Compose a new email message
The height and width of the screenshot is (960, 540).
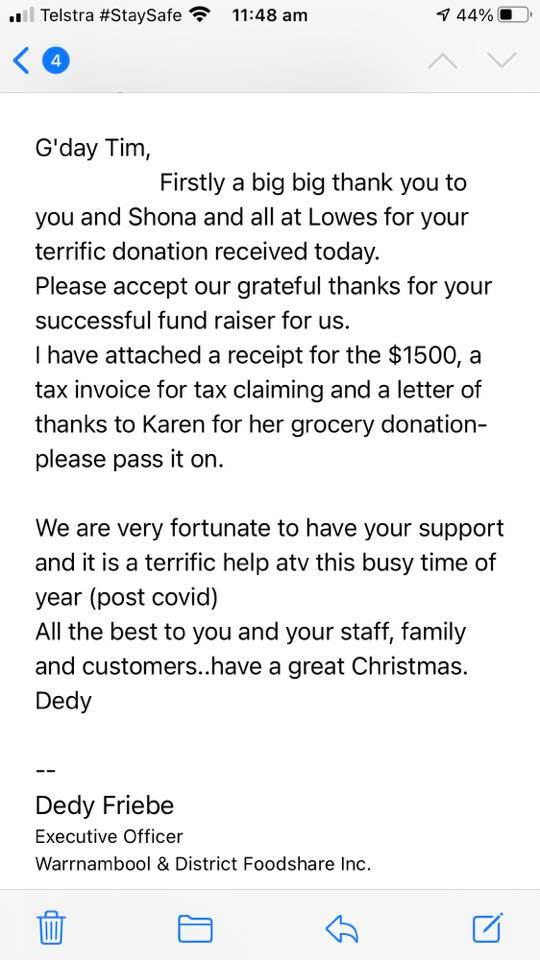pyautogui.click(x=488, y=927)
